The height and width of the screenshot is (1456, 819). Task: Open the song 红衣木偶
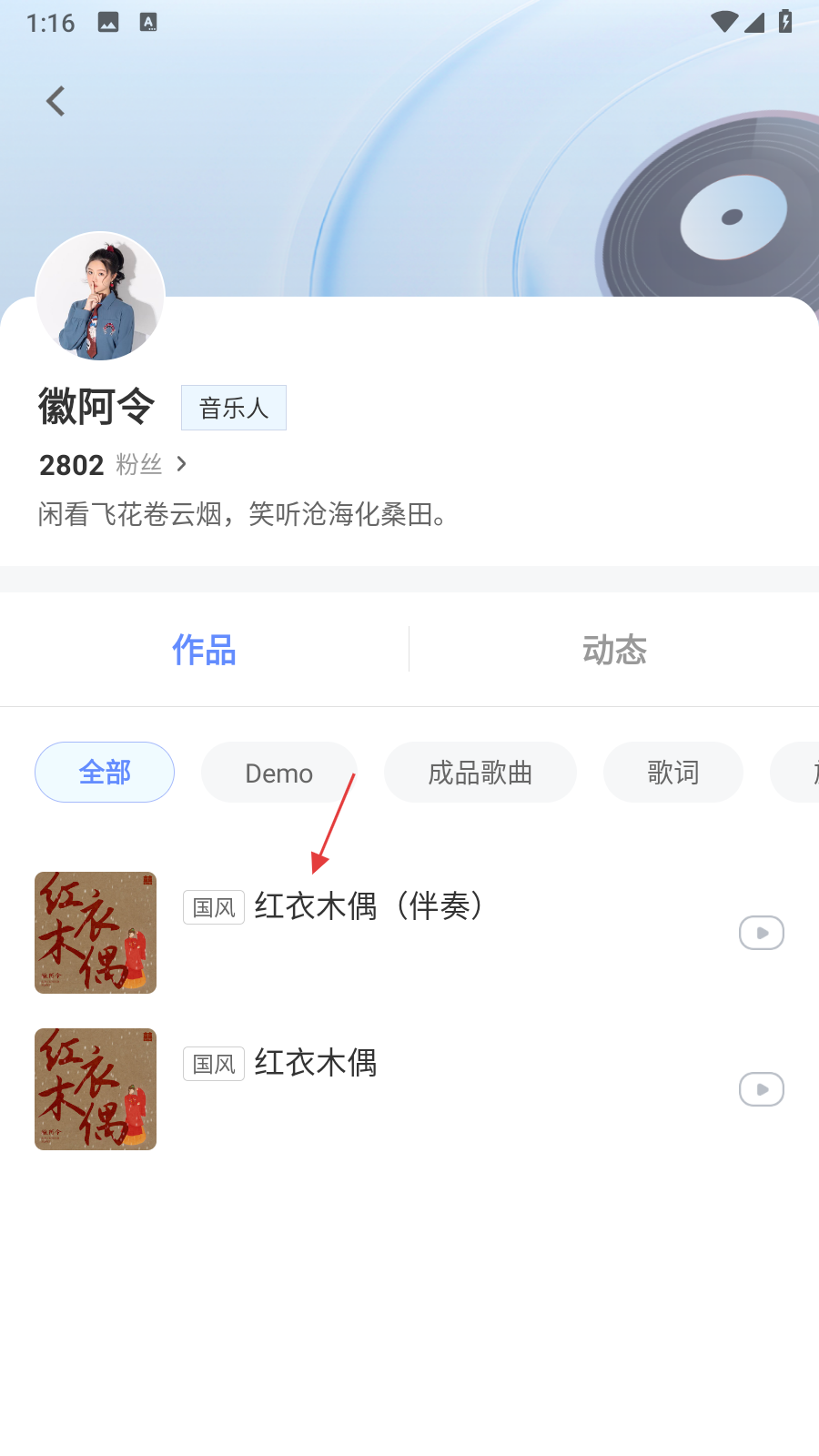316,1063
